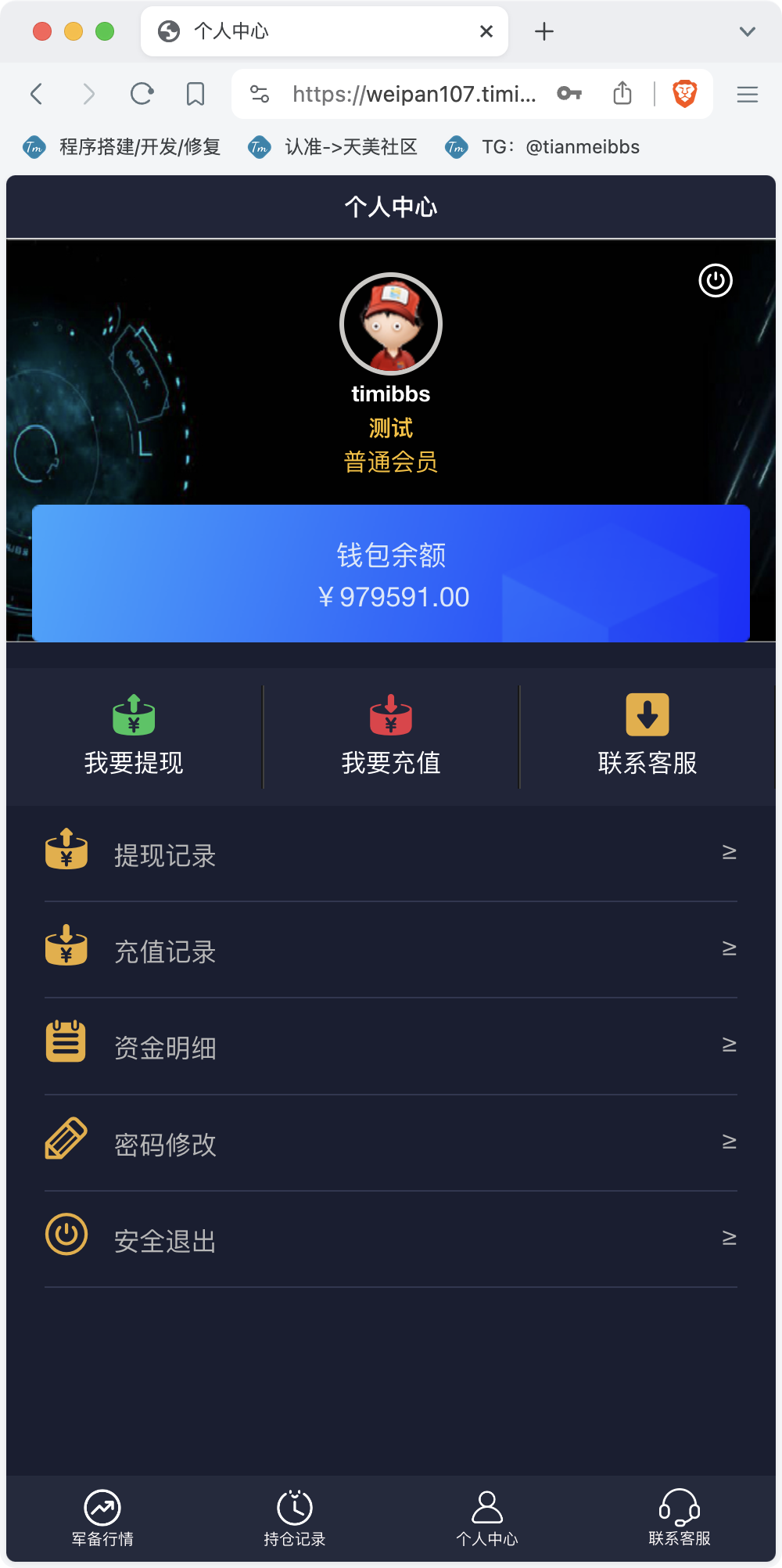Switch to the 持仓记录 tab
Screen dimensions: 782x1568
coord(295,1518)
